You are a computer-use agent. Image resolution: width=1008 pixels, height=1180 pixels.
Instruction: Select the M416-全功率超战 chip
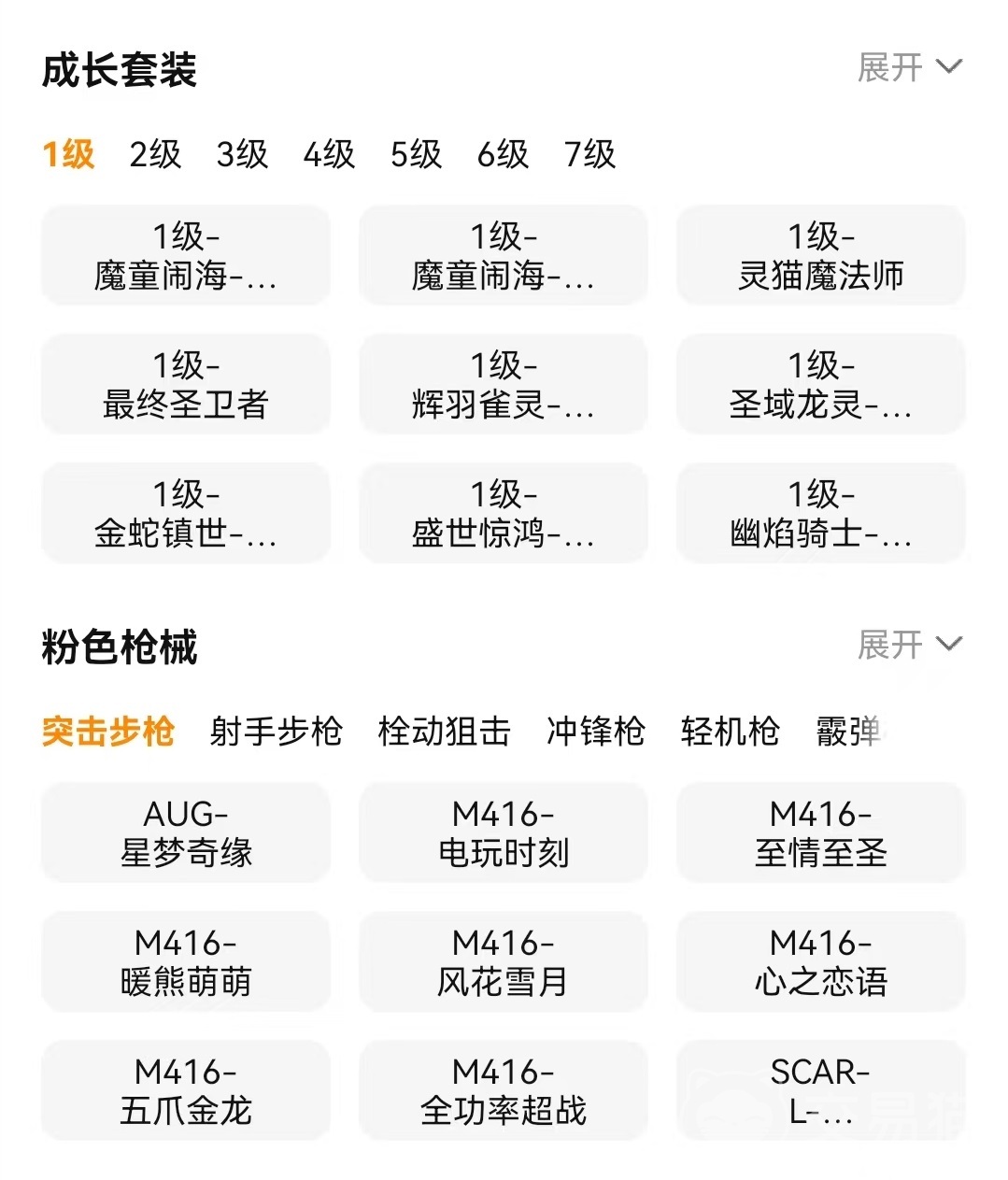[x=503, y=1090]
